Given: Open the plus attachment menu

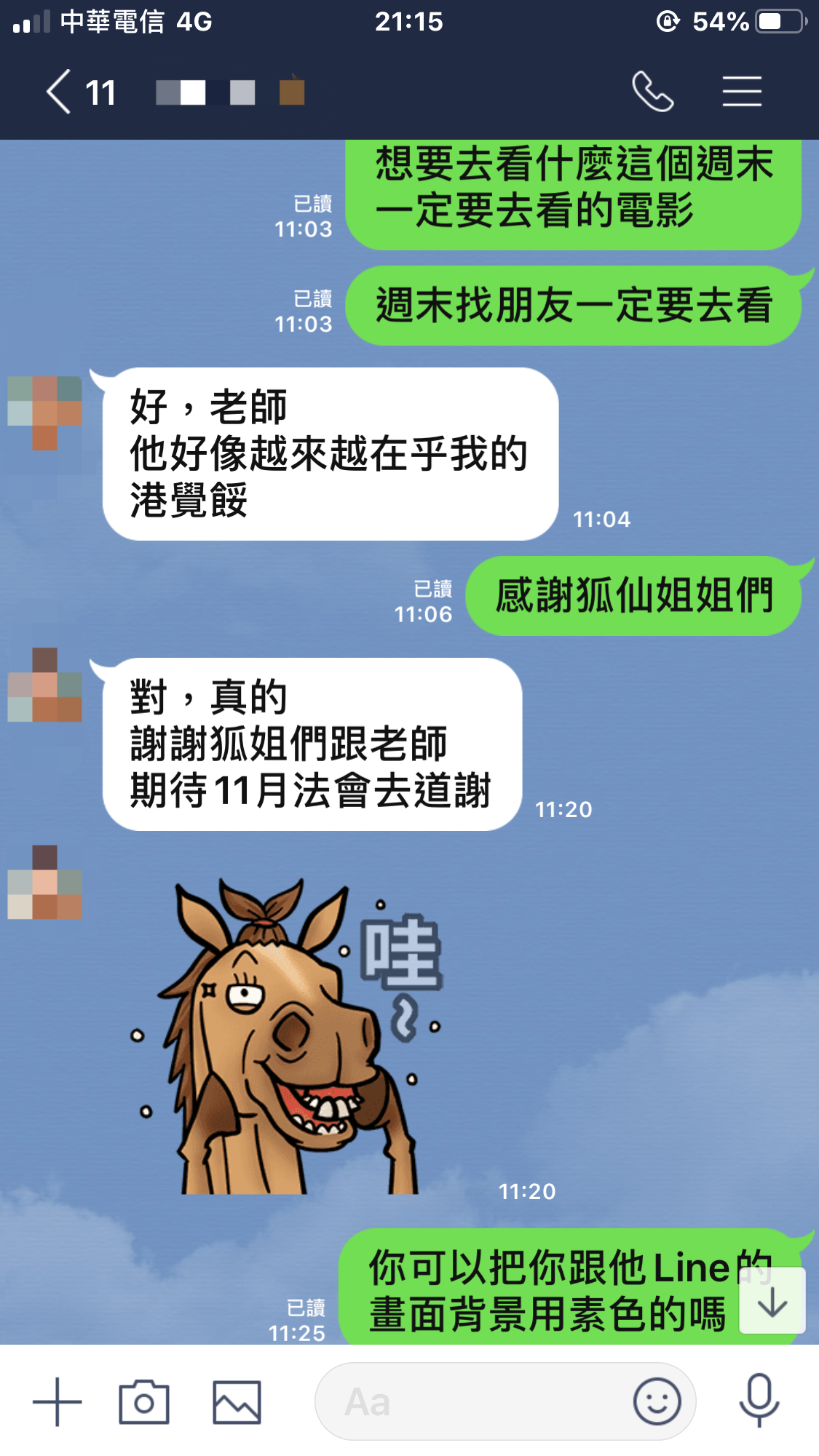Looking at the screenshot, I should point(58,1401).
